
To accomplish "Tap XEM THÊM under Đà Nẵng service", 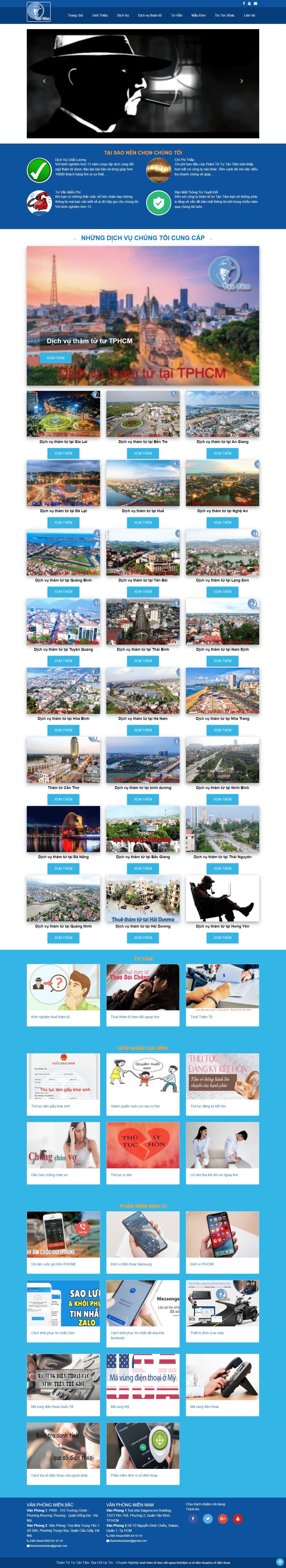I will pos(63,869).
